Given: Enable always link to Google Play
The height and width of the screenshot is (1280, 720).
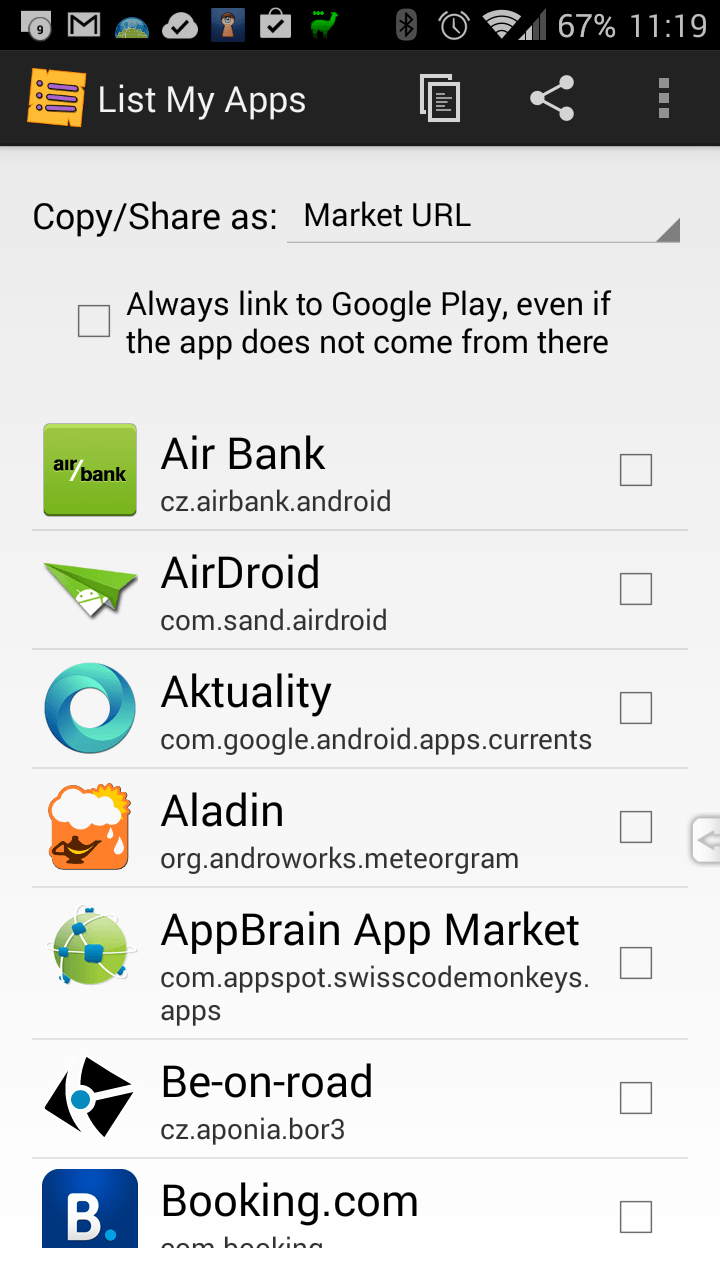Looking at the screenshot, I should (94, 322).
